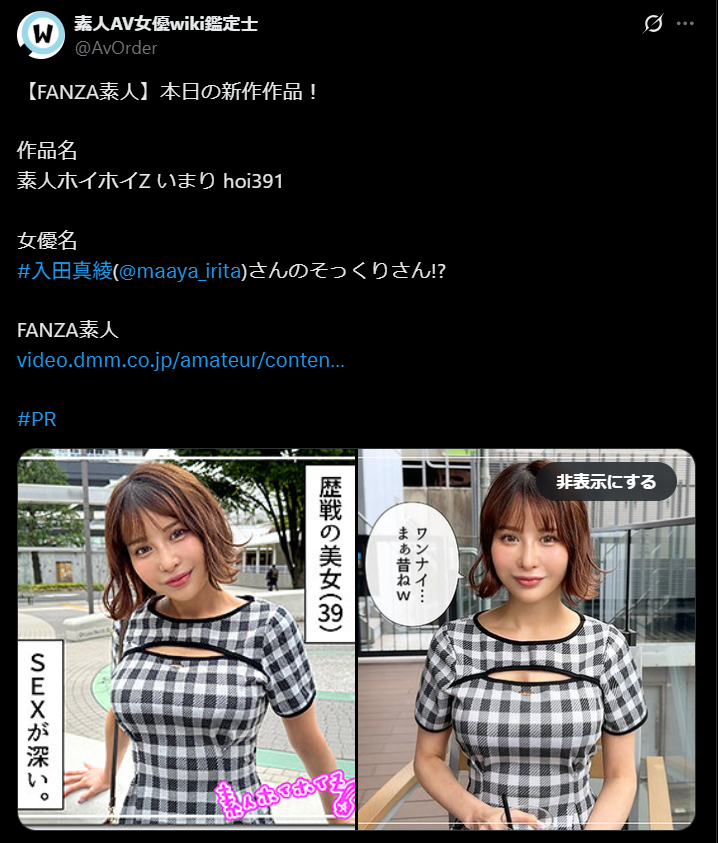Open the video.dmm.co.jp link
The height and width of the screenshot is (843, 718).
point(180,360)
